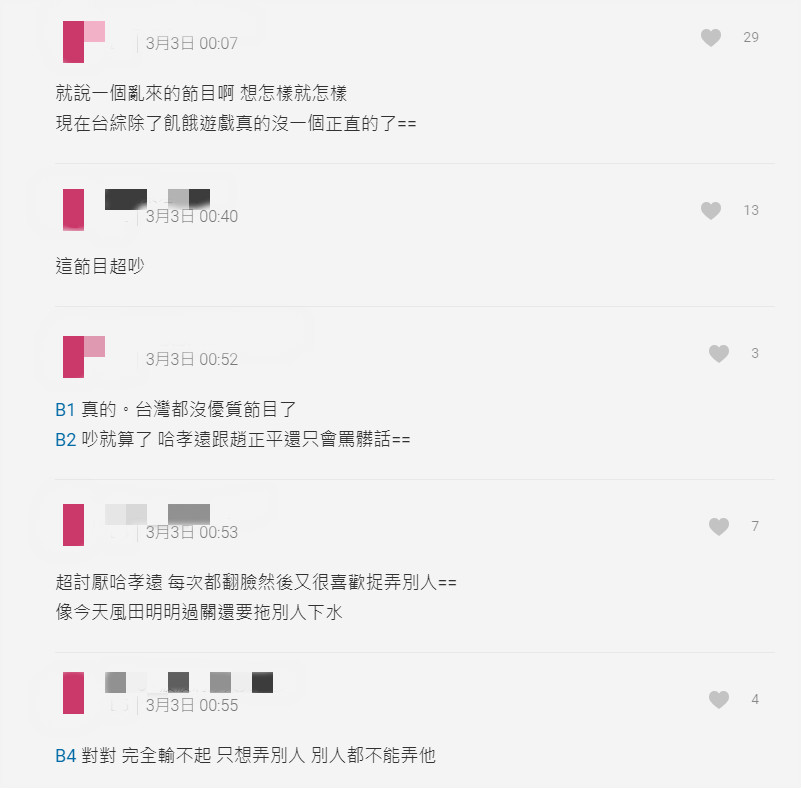
Task: Like the 00:55 comment with 4 likes
Action: click(718, 700)
